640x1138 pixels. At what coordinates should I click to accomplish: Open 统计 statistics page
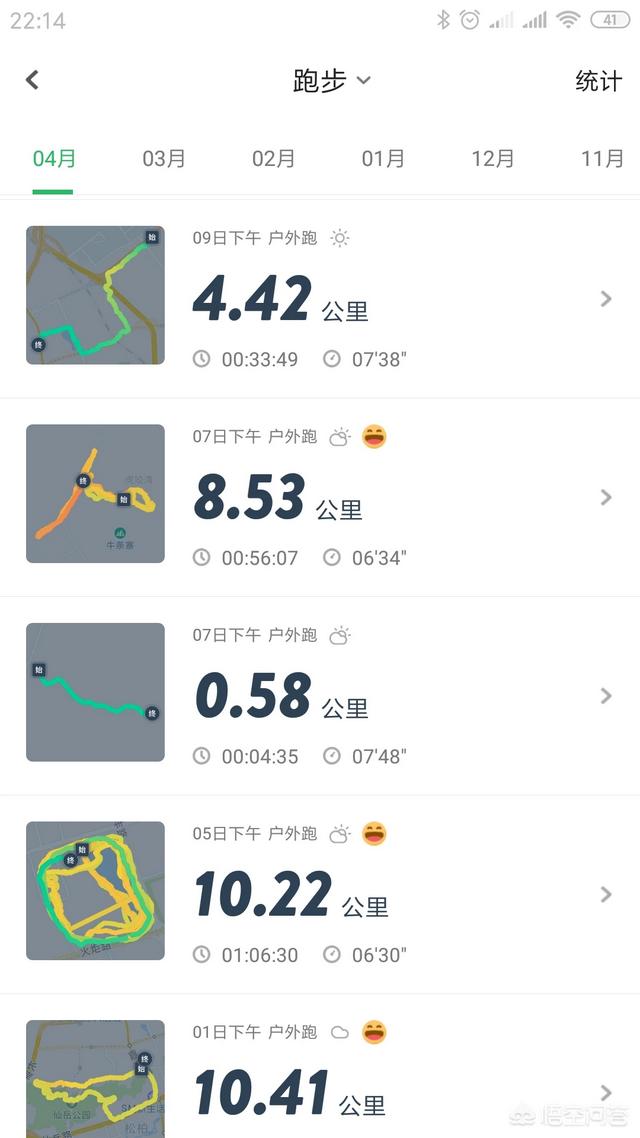click(598, 81)
